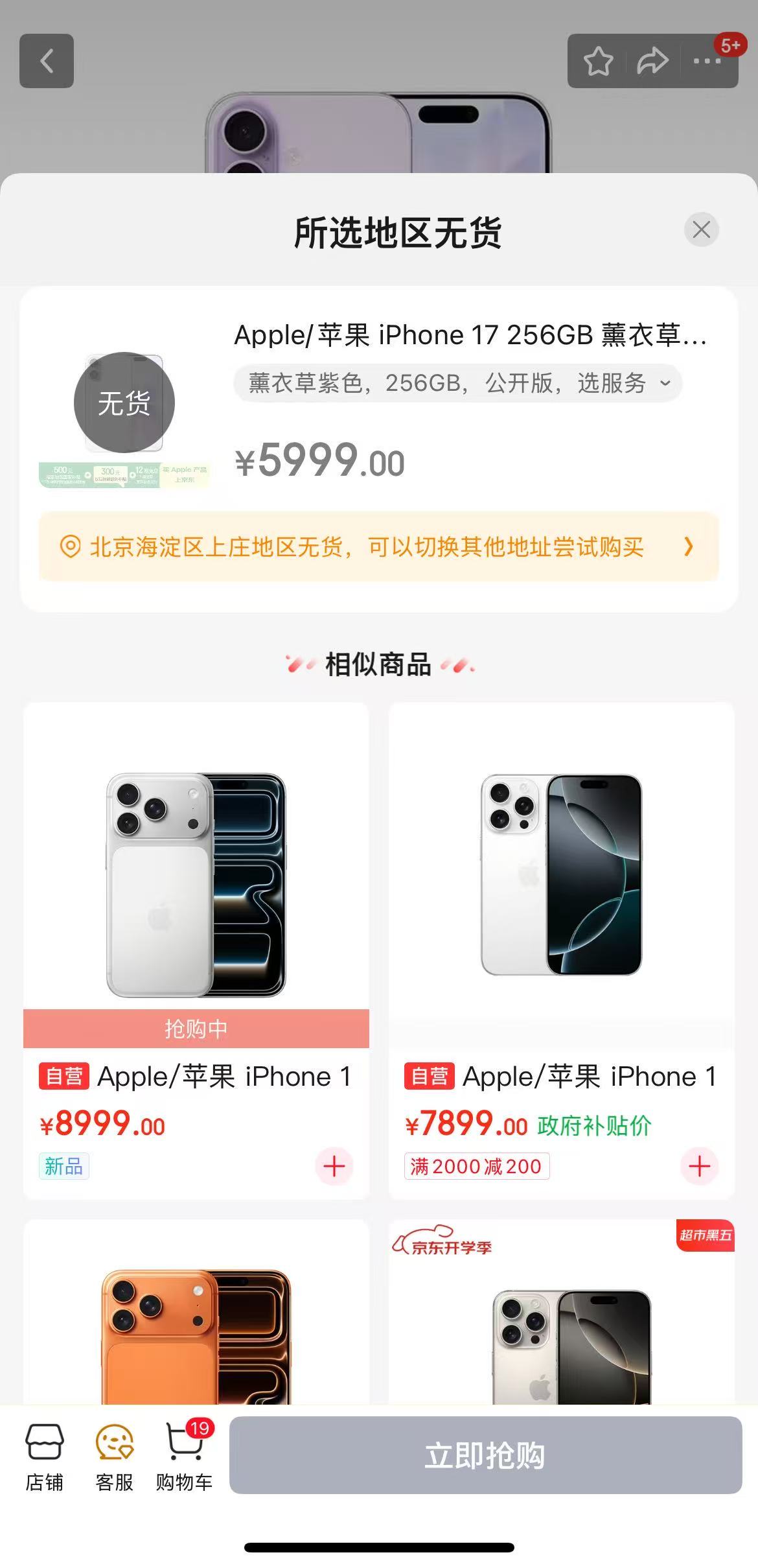Add the ¥8999.00 iPhone to cart
This screenshot has width=758, height=1568.
pos(334,1166)
